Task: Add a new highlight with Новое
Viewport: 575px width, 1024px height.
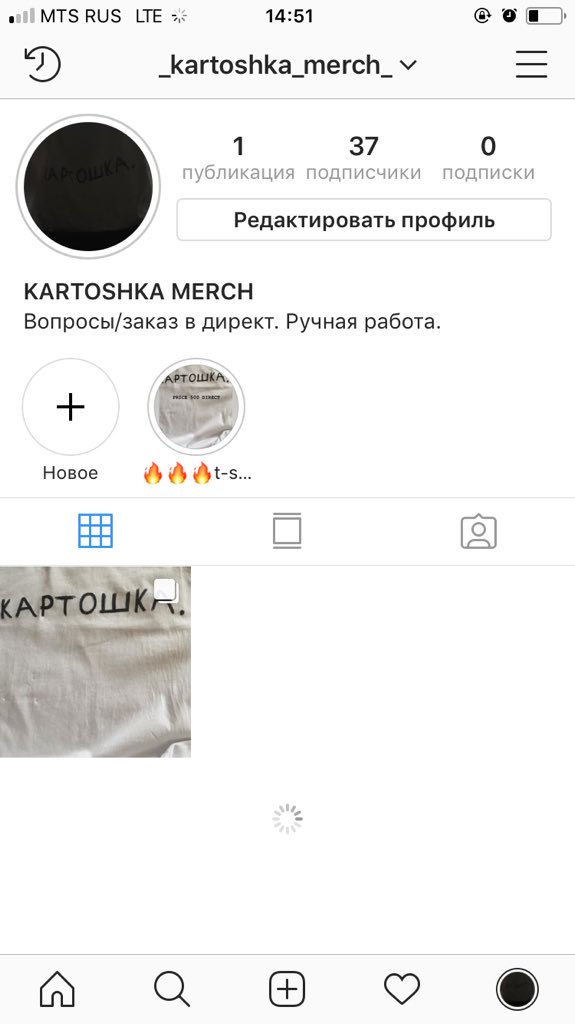Action: 71,420
